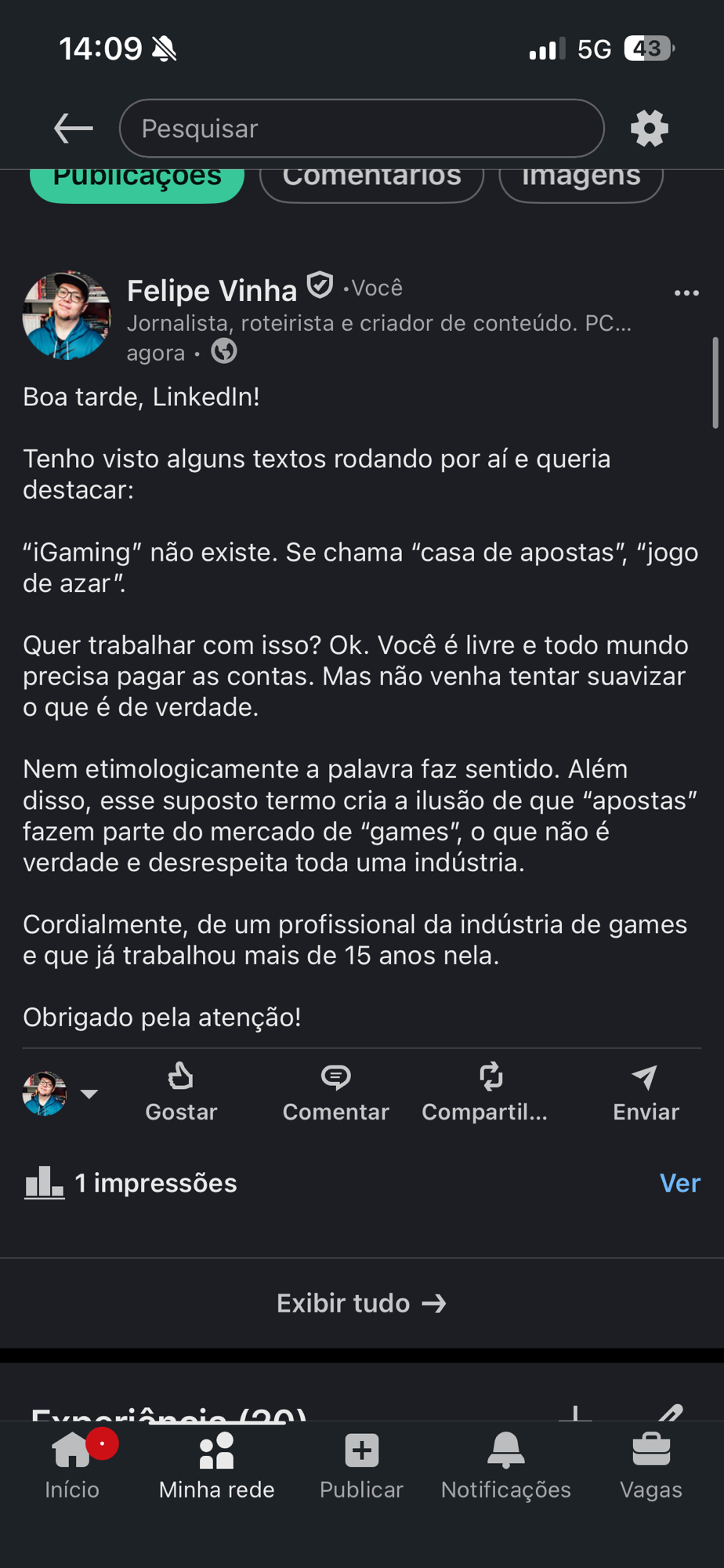This screenshot has width=724, height=1568.
Task: Repost using the Compartilhar button
Action: tap(486, 1092)
